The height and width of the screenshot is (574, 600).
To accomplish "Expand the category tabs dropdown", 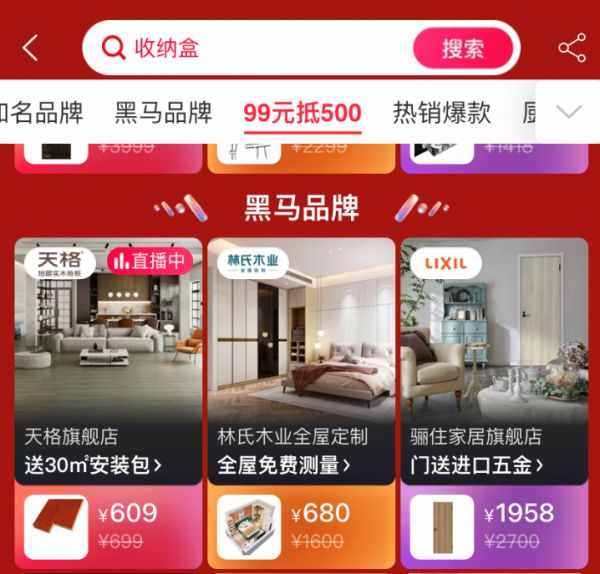I will (x=568, y=112).
